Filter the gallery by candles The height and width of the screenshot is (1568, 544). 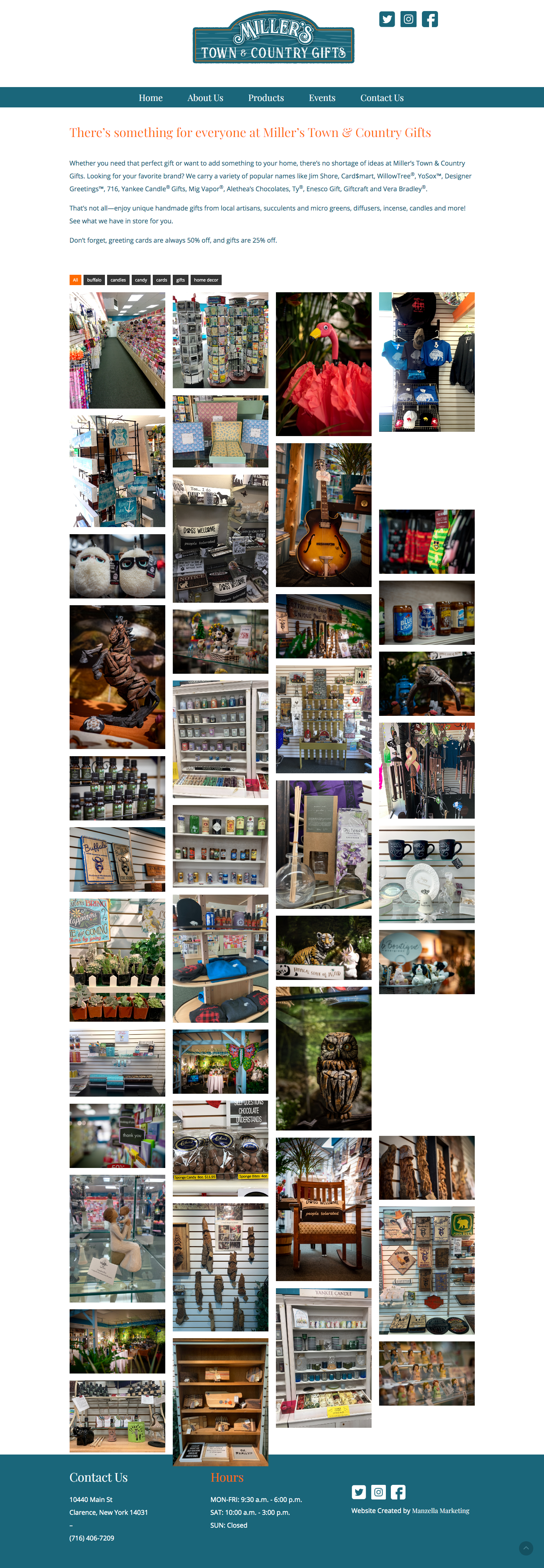pos(118,280)
